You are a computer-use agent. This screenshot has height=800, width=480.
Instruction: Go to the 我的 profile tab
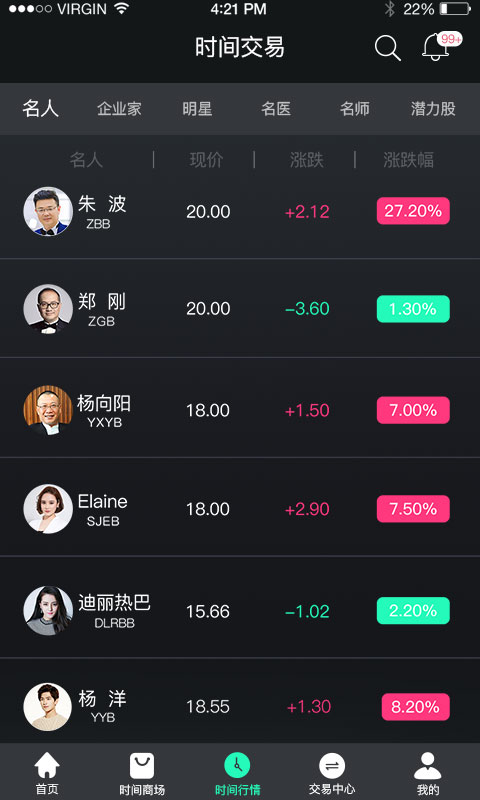point(427,773)
